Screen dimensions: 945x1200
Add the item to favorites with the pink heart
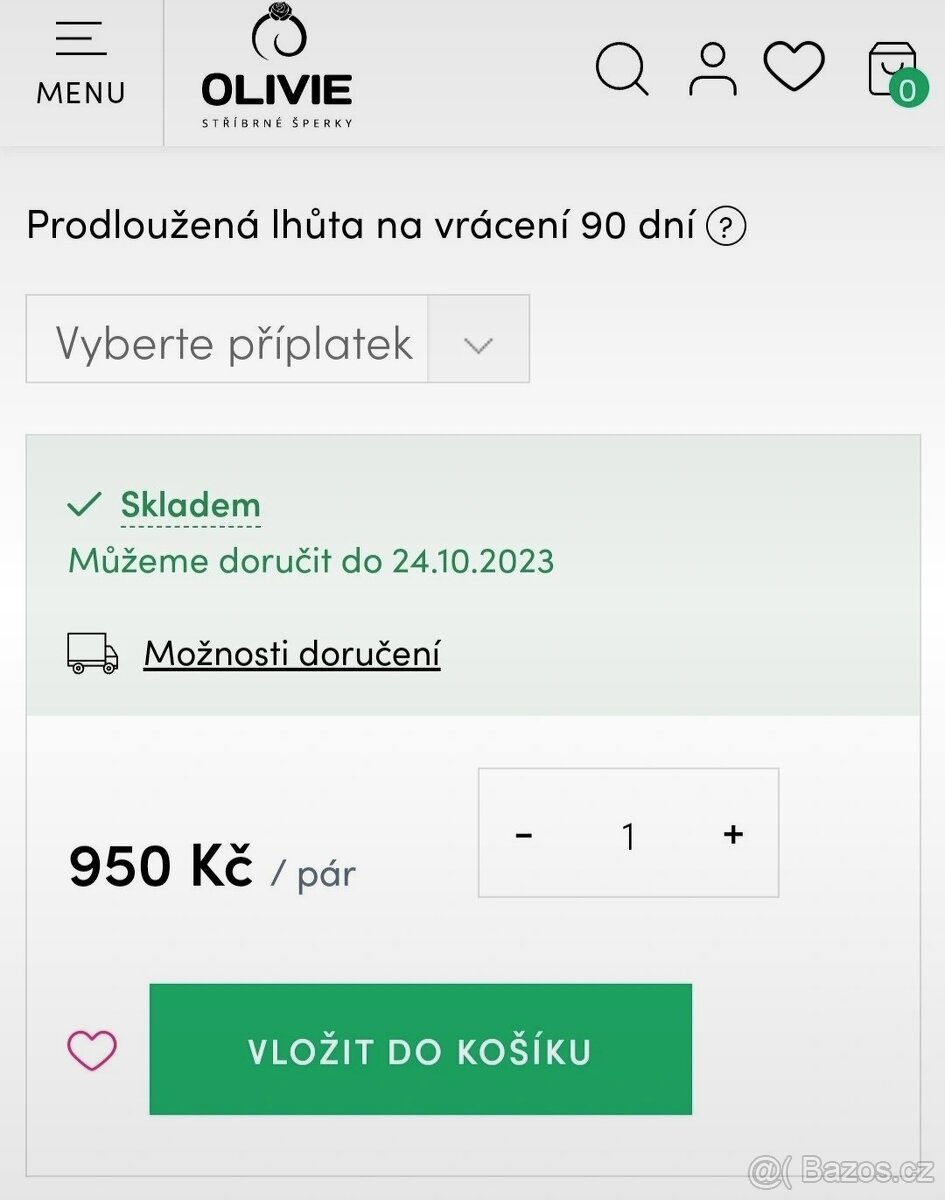click(90, 1050)
